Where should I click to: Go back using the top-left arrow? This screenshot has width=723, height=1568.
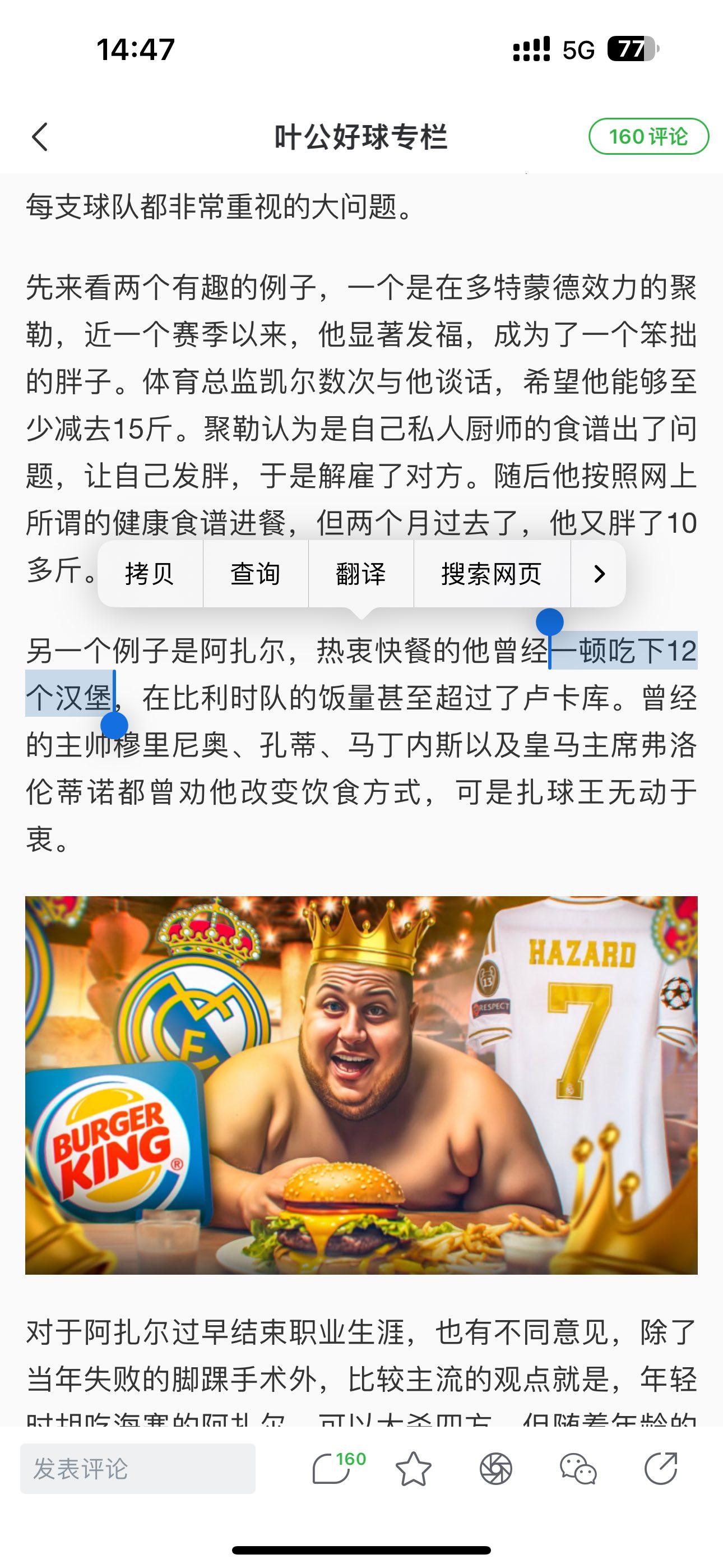click(40, 136)
